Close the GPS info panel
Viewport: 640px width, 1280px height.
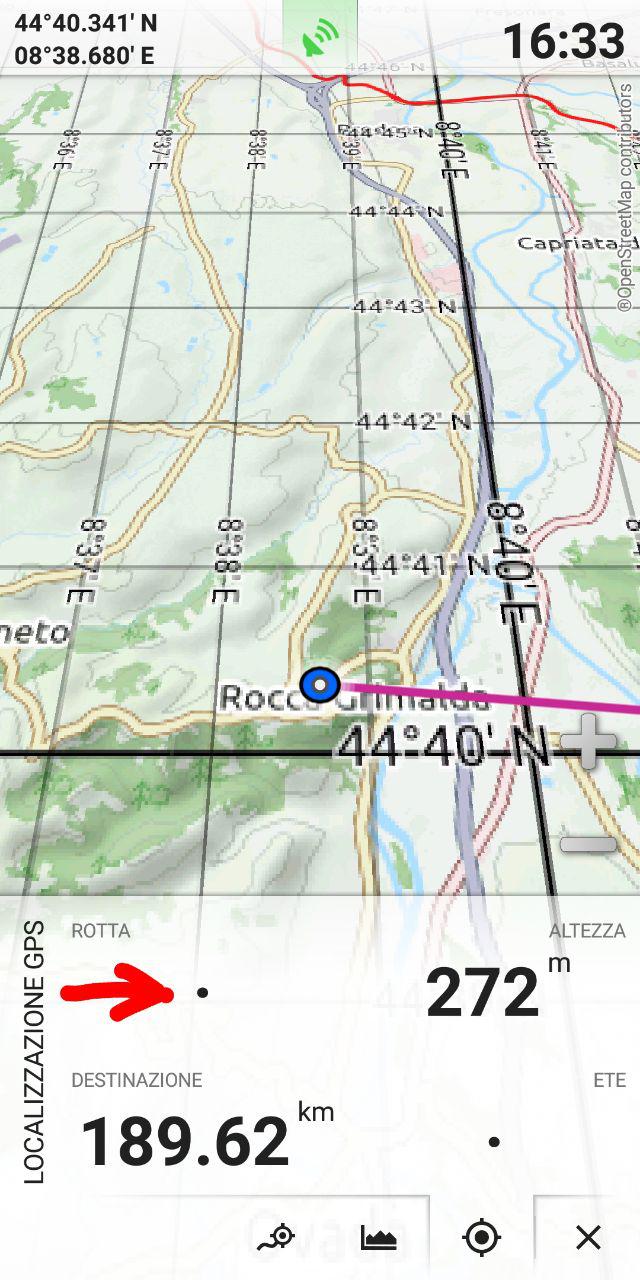pos(588,1238)
